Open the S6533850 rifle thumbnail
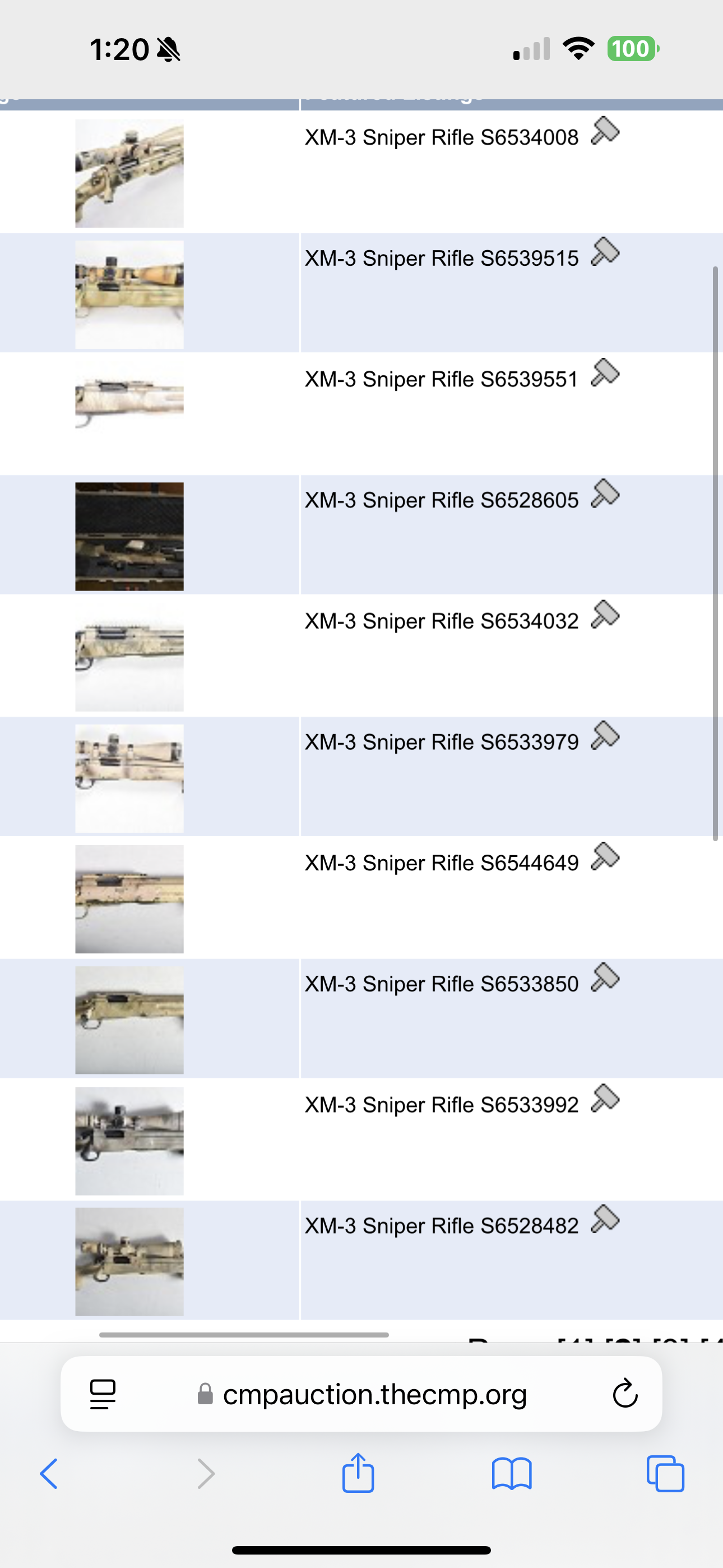Image resolution: width=723 pixels, height=1568 pixels. [129, 1020]
